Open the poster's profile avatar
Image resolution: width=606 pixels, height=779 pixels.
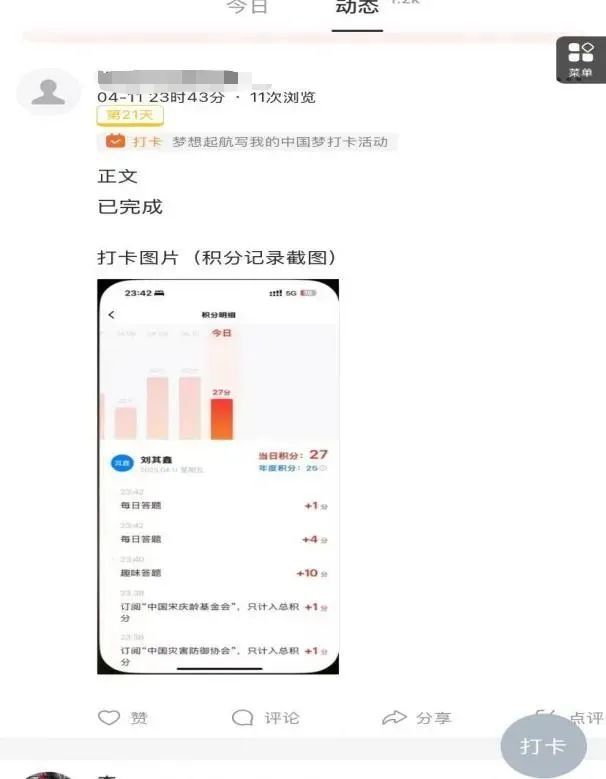coord(48,93)
